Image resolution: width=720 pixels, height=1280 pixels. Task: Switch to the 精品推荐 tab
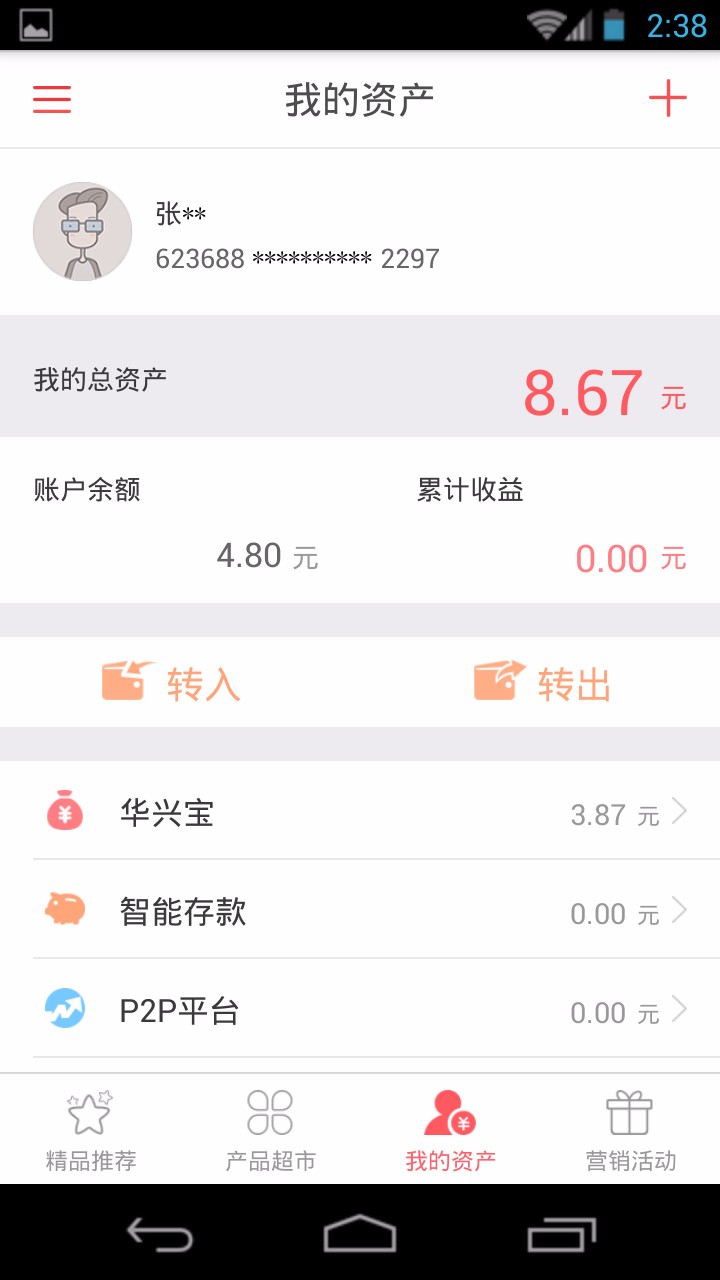90,1130
